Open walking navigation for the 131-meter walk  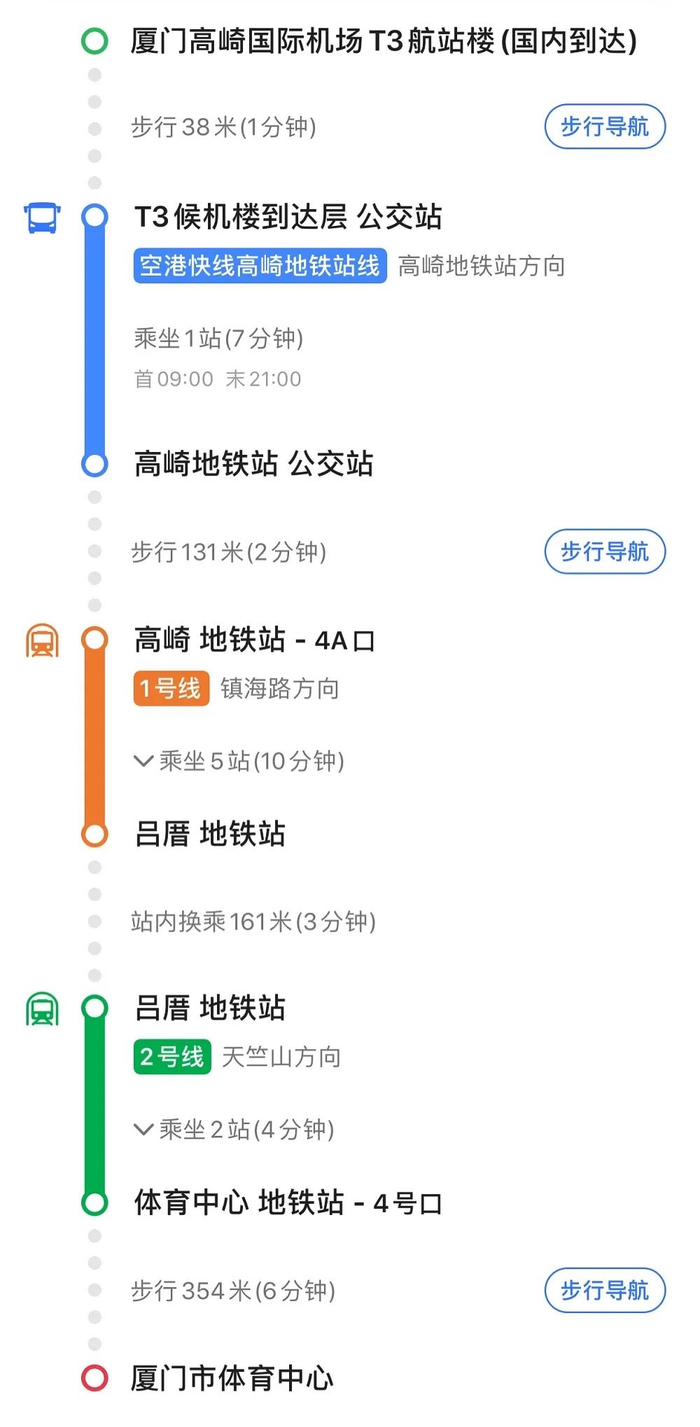[x=604, y=551]
